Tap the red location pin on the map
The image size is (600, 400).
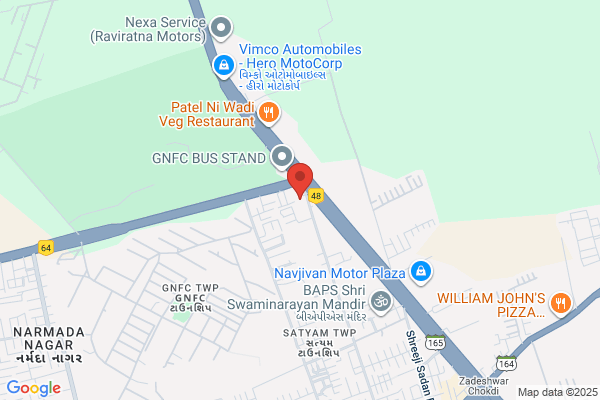pyautogui.click(x=300, y=180)
